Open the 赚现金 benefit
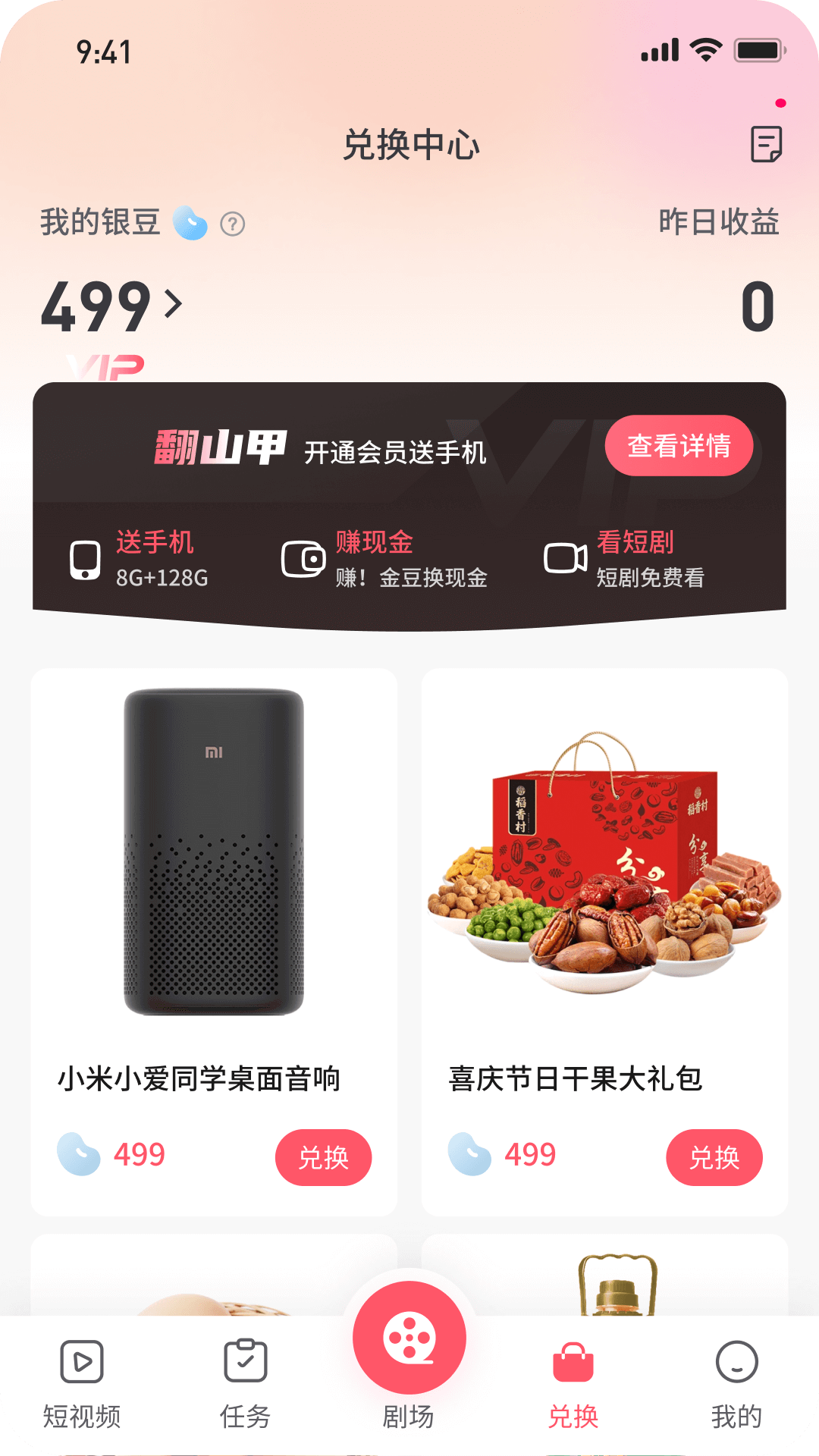The width and height of the screenshot is (819, 1456). tap(384, 560)
